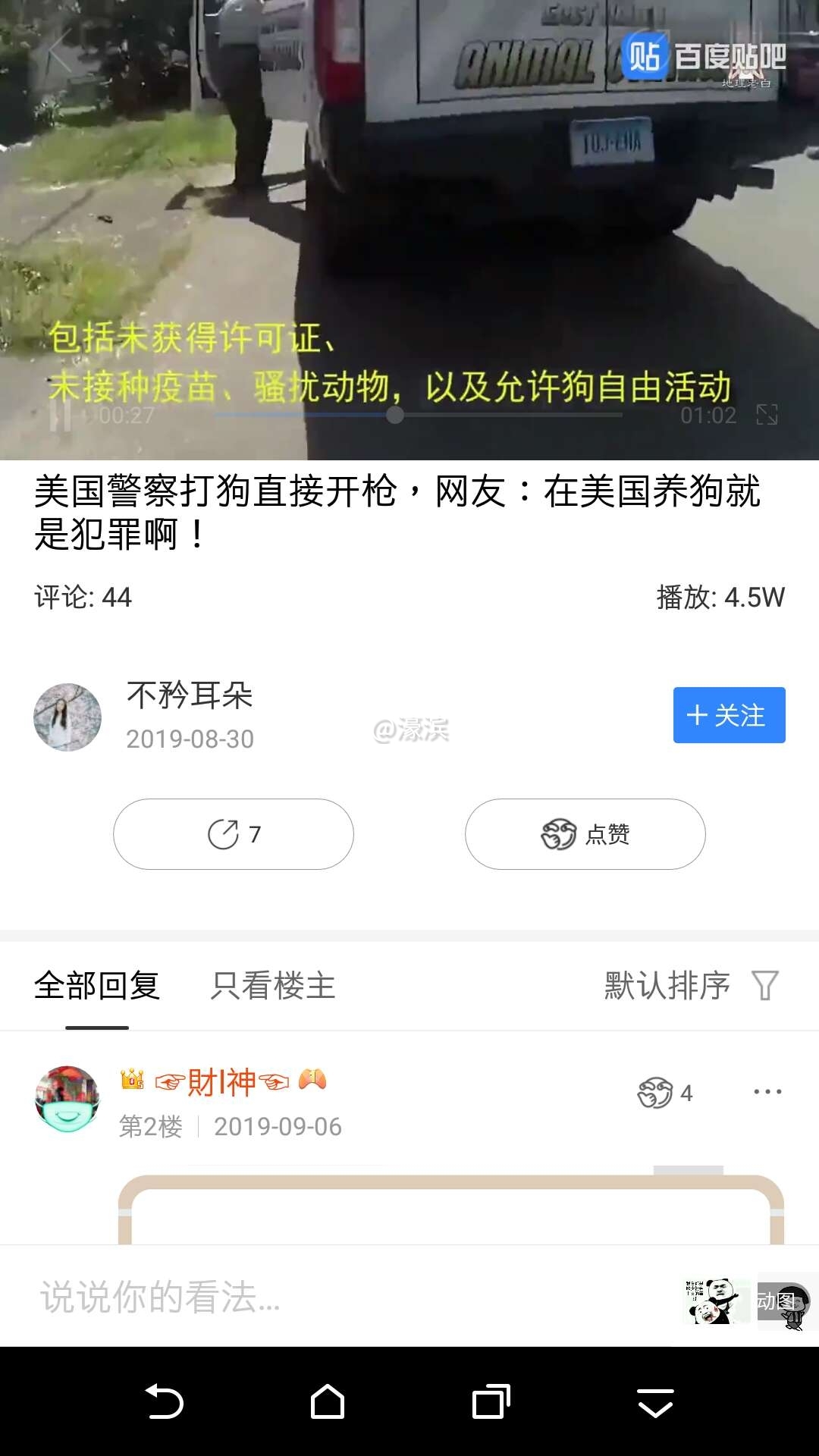The height and width of the screenshot is (1456, 819).
Task: Open the 动图 GIF picker
Action: [x=784, y=1301]
